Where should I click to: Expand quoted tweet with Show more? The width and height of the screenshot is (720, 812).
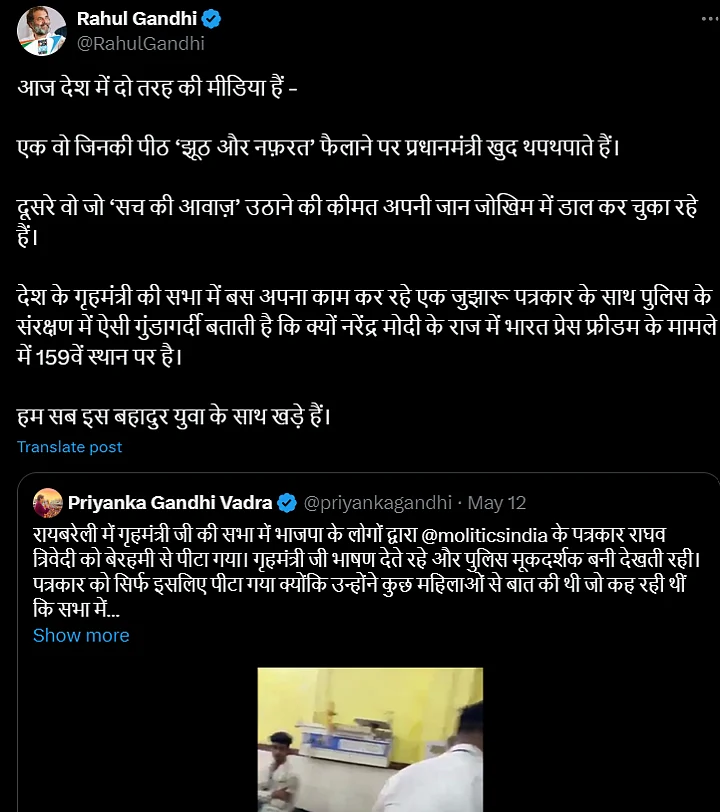pyautogui.click(x=81, y=635)
